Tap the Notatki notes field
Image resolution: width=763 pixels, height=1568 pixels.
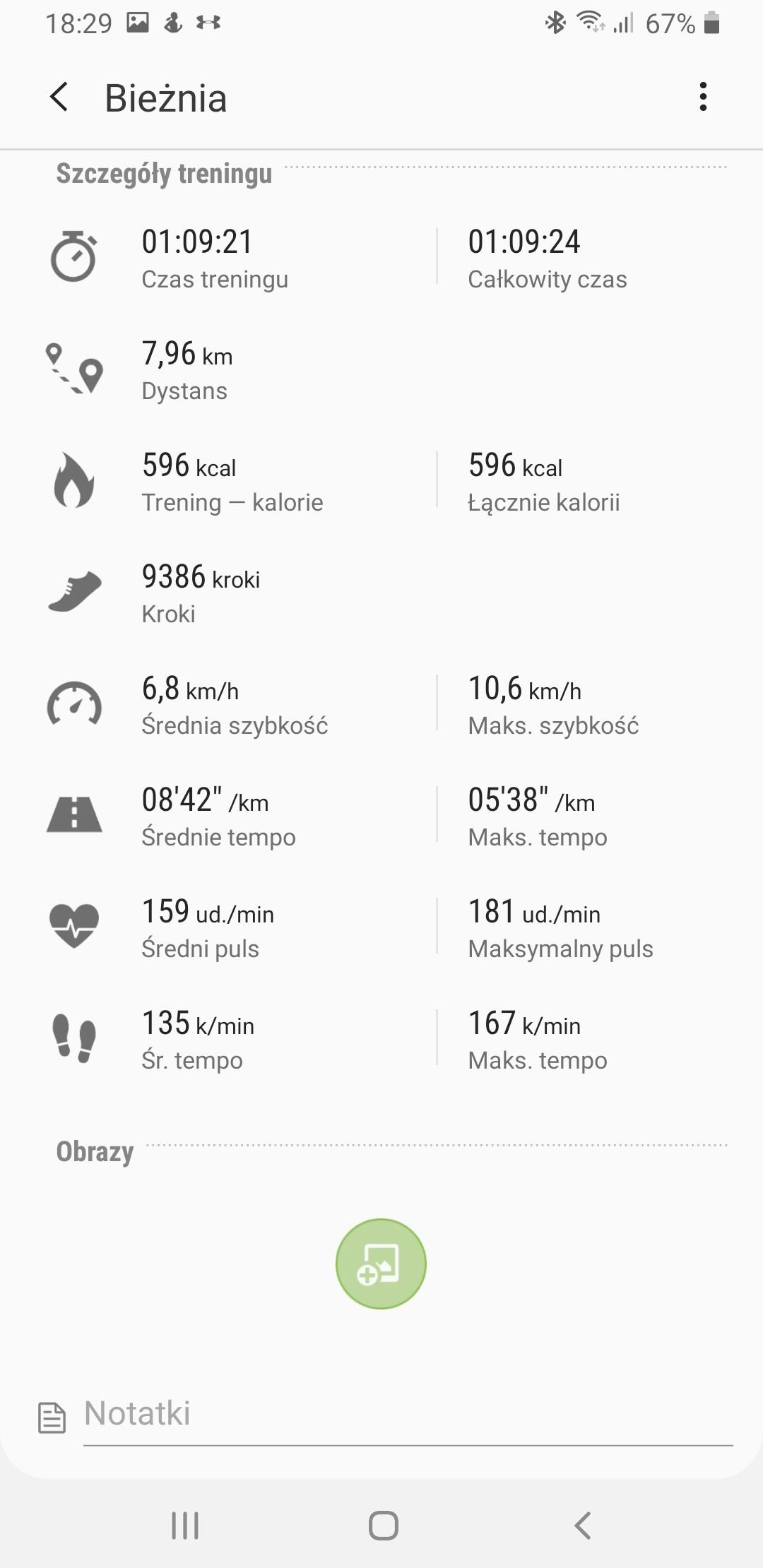pos(408,1413)
